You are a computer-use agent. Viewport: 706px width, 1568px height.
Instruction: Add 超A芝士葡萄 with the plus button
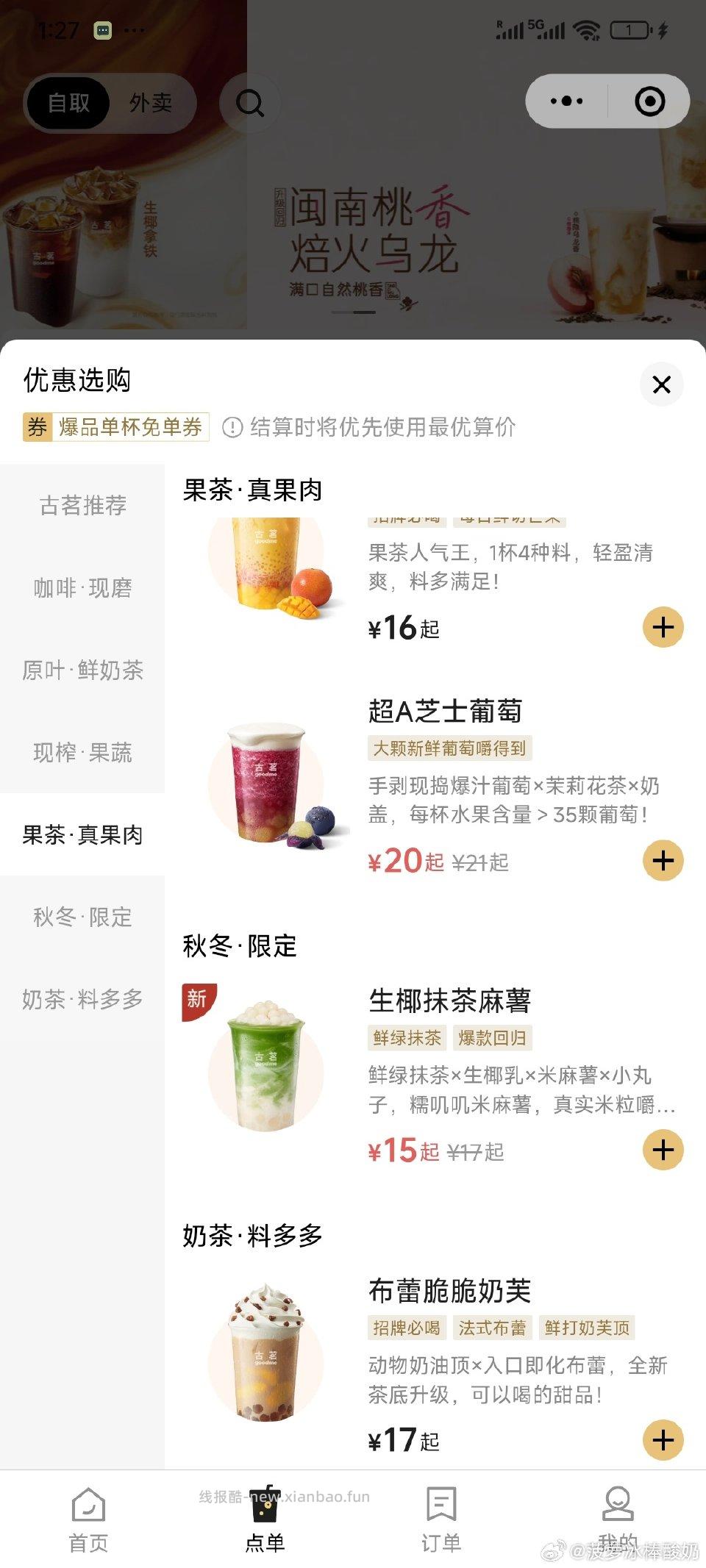[663, 860]
